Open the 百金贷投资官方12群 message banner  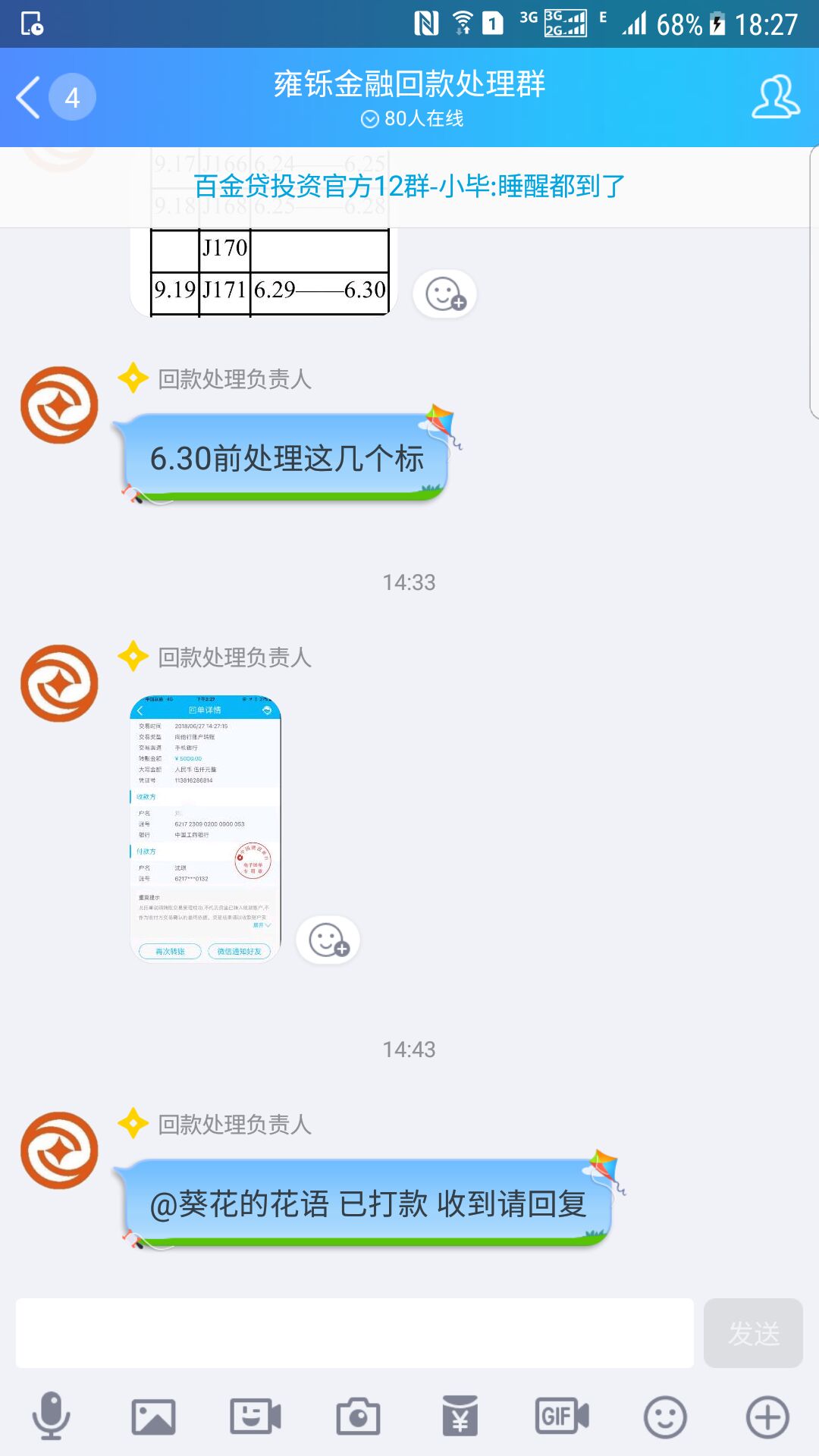coord(409,187)
